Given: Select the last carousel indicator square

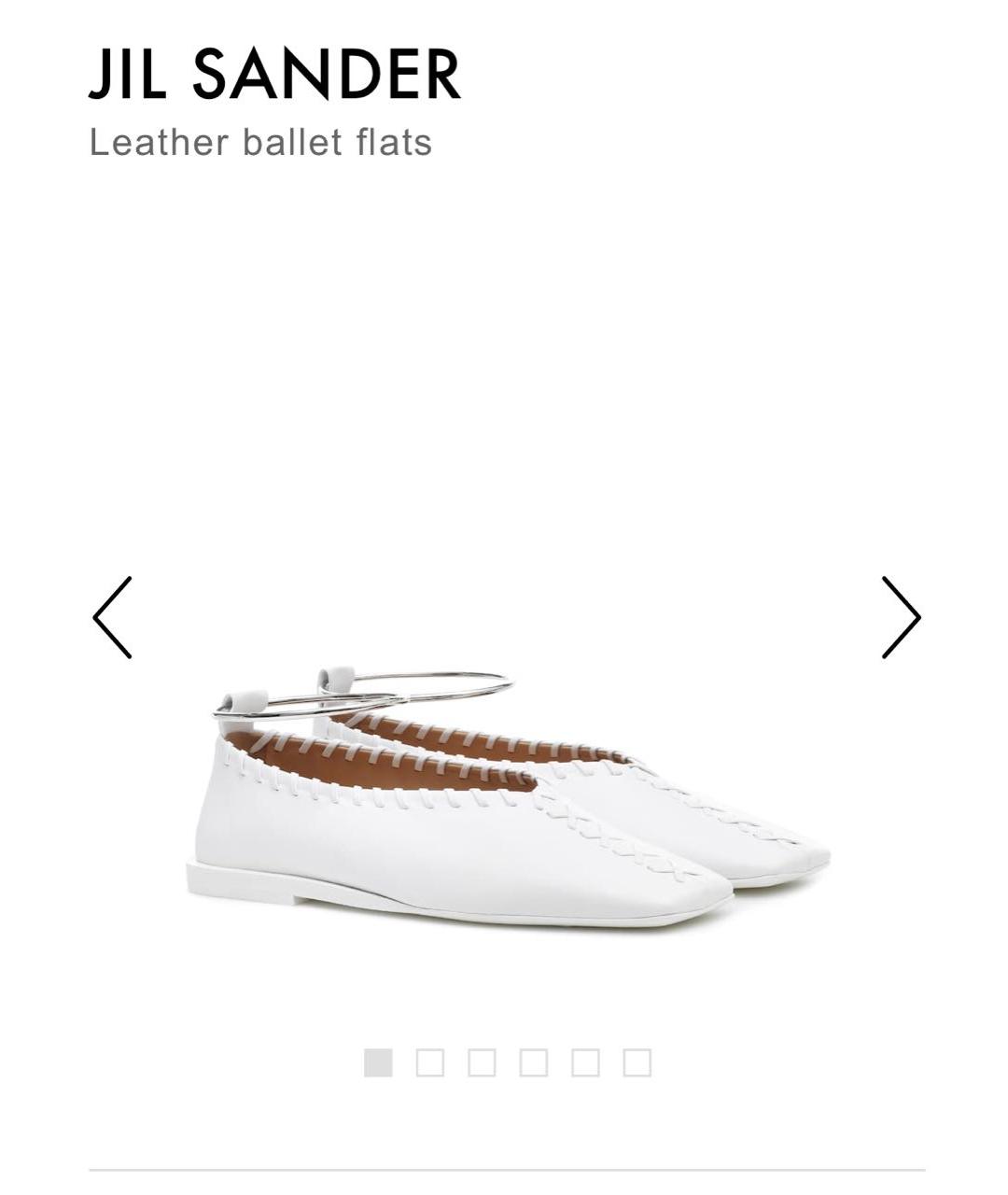Looking at the screenshot, I should [x=635, y=1060].
